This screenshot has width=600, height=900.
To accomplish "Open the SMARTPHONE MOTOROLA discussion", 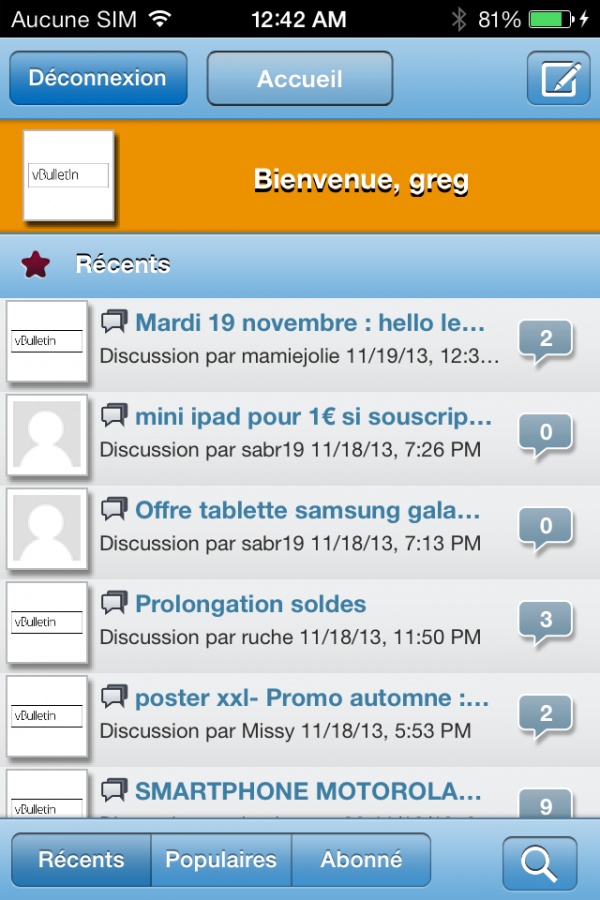I will point(308,791).
